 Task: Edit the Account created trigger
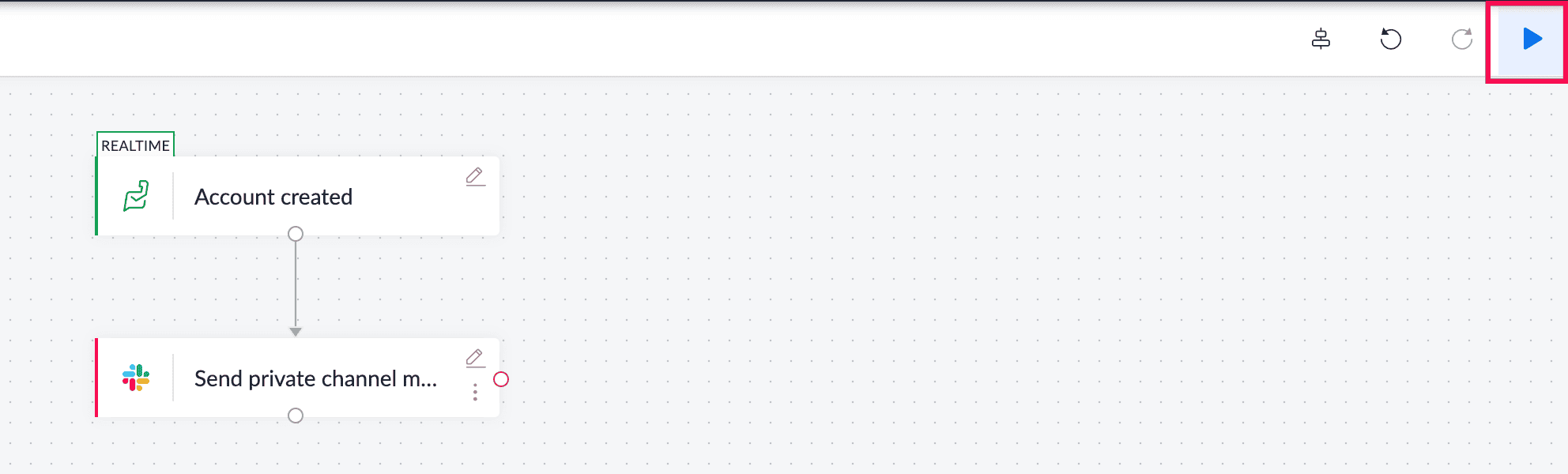475,176
